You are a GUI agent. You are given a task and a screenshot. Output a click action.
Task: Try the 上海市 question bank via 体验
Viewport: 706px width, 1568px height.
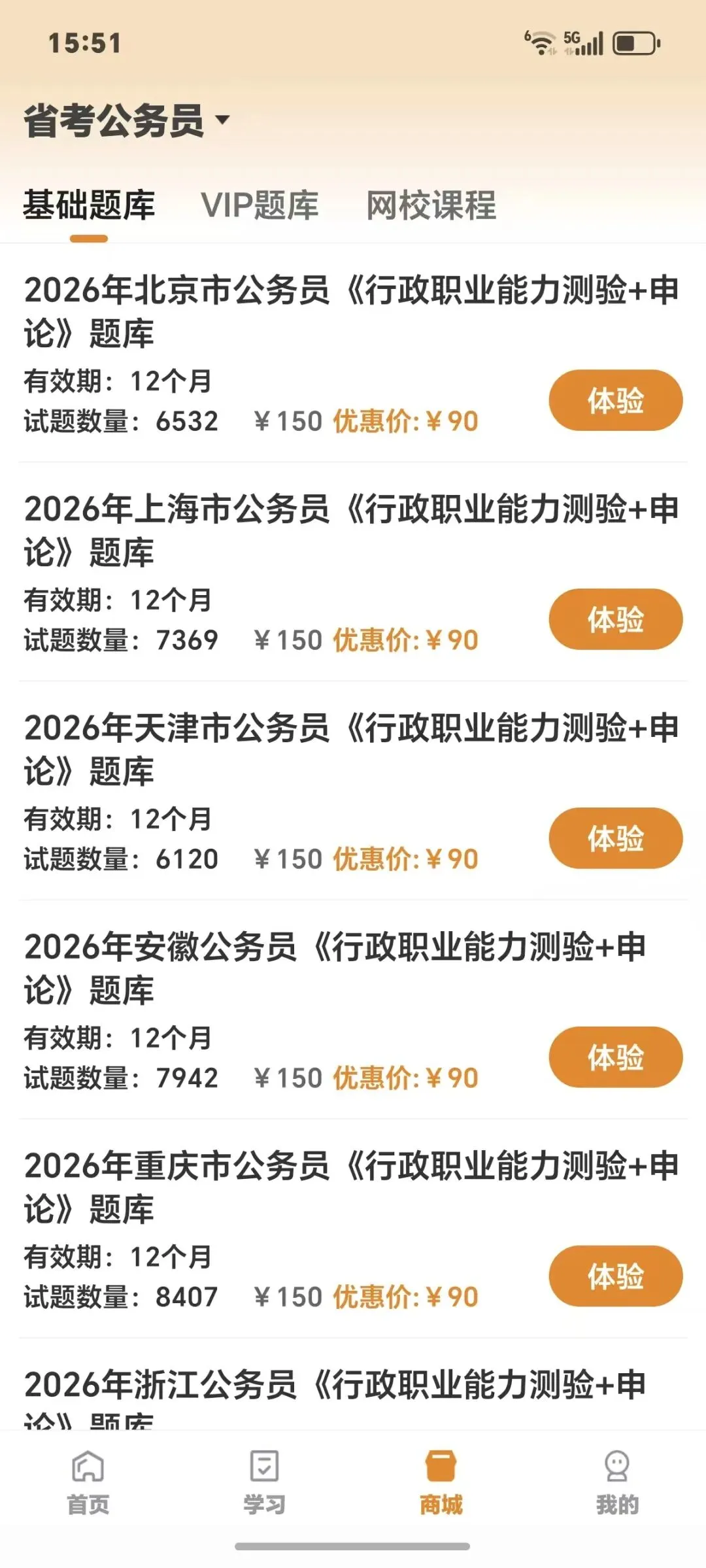(615, 619)
